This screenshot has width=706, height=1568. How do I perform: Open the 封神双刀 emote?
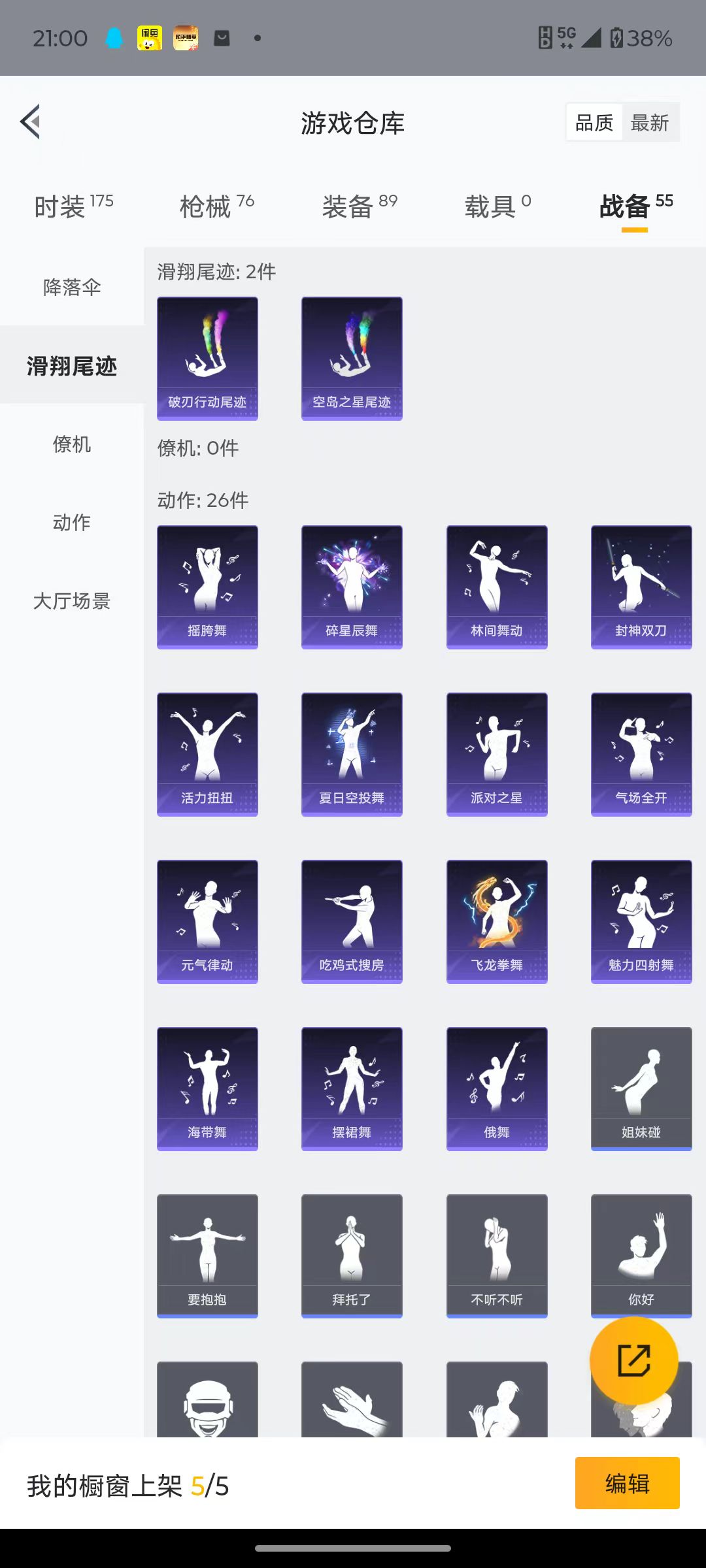point(641,587)
